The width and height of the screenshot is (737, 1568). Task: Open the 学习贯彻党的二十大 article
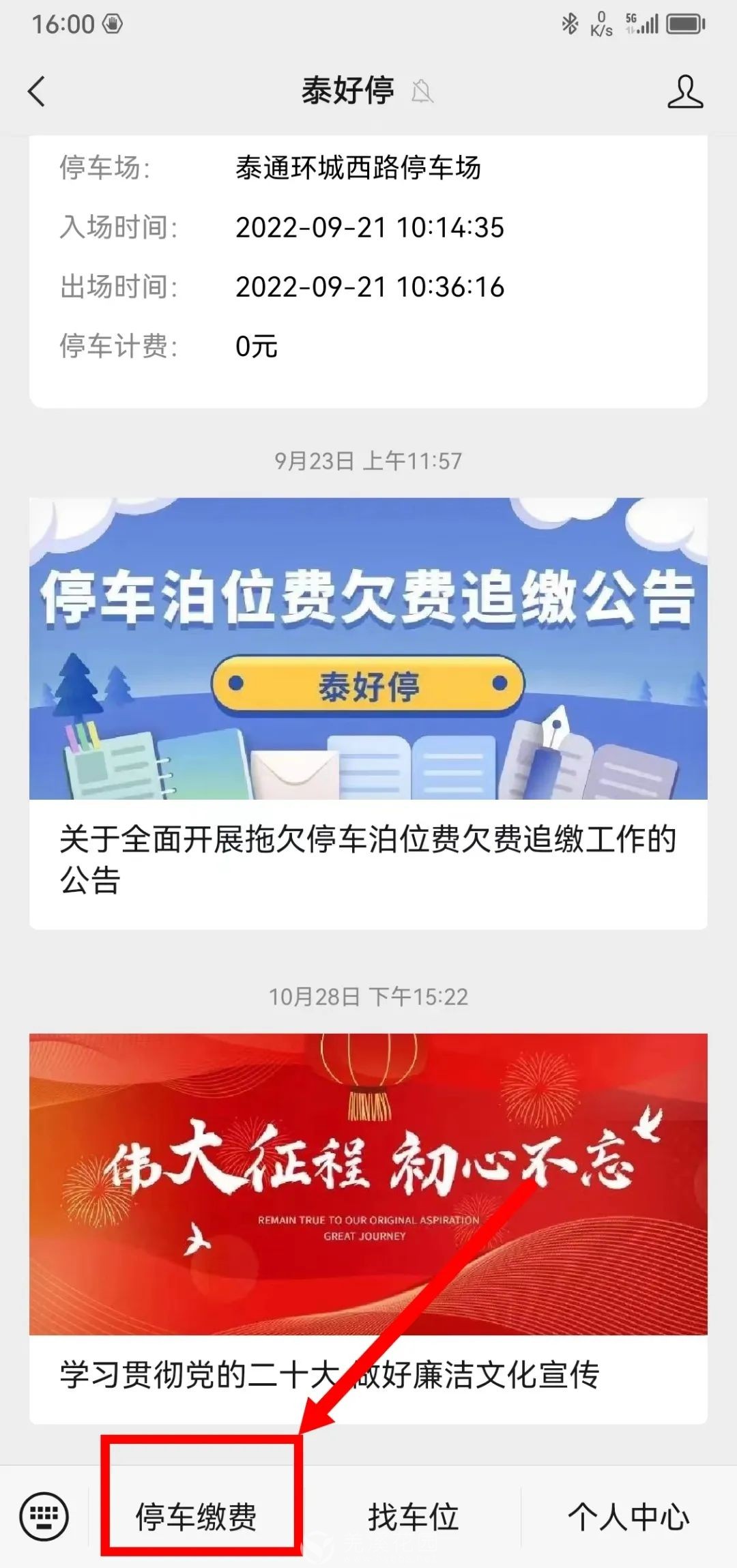click(369, 1228)
